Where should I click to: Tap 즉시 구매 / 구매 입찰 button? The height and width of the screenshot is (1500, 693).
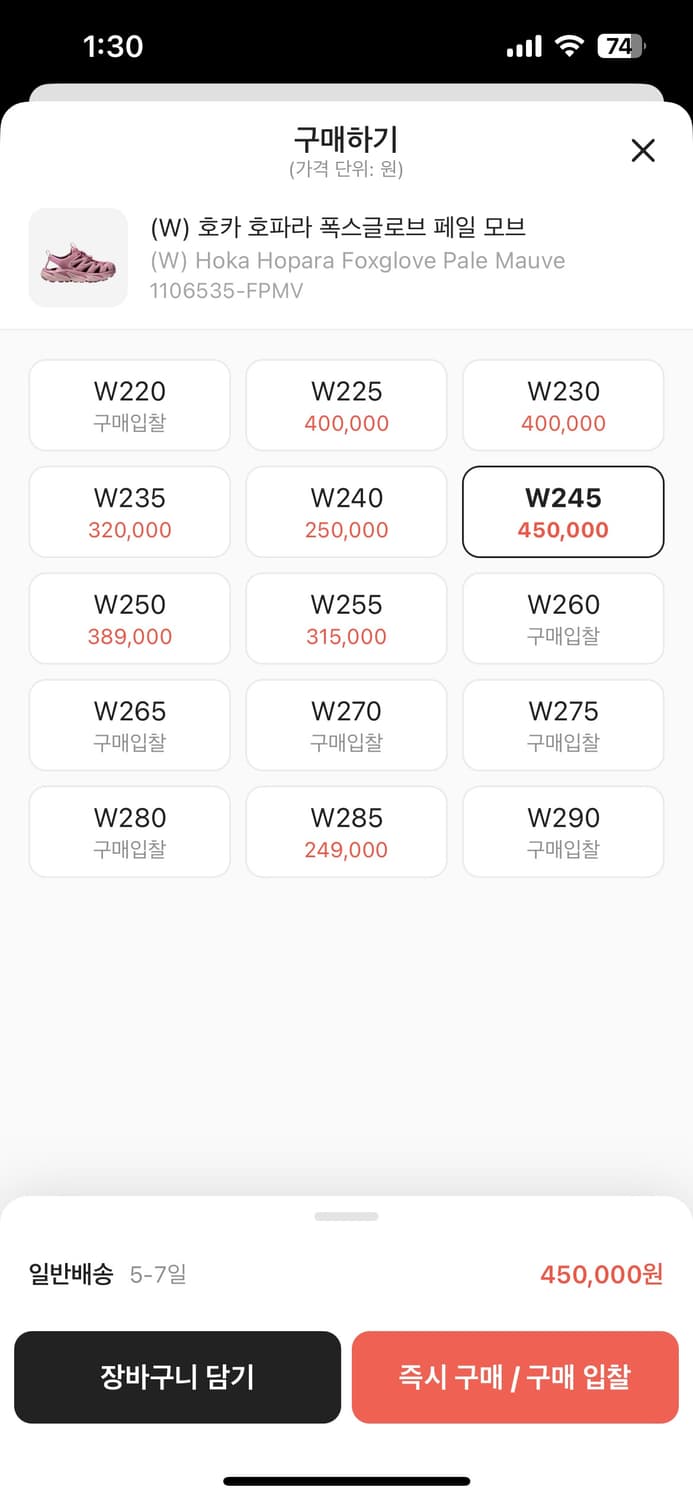click(515, 1377)
